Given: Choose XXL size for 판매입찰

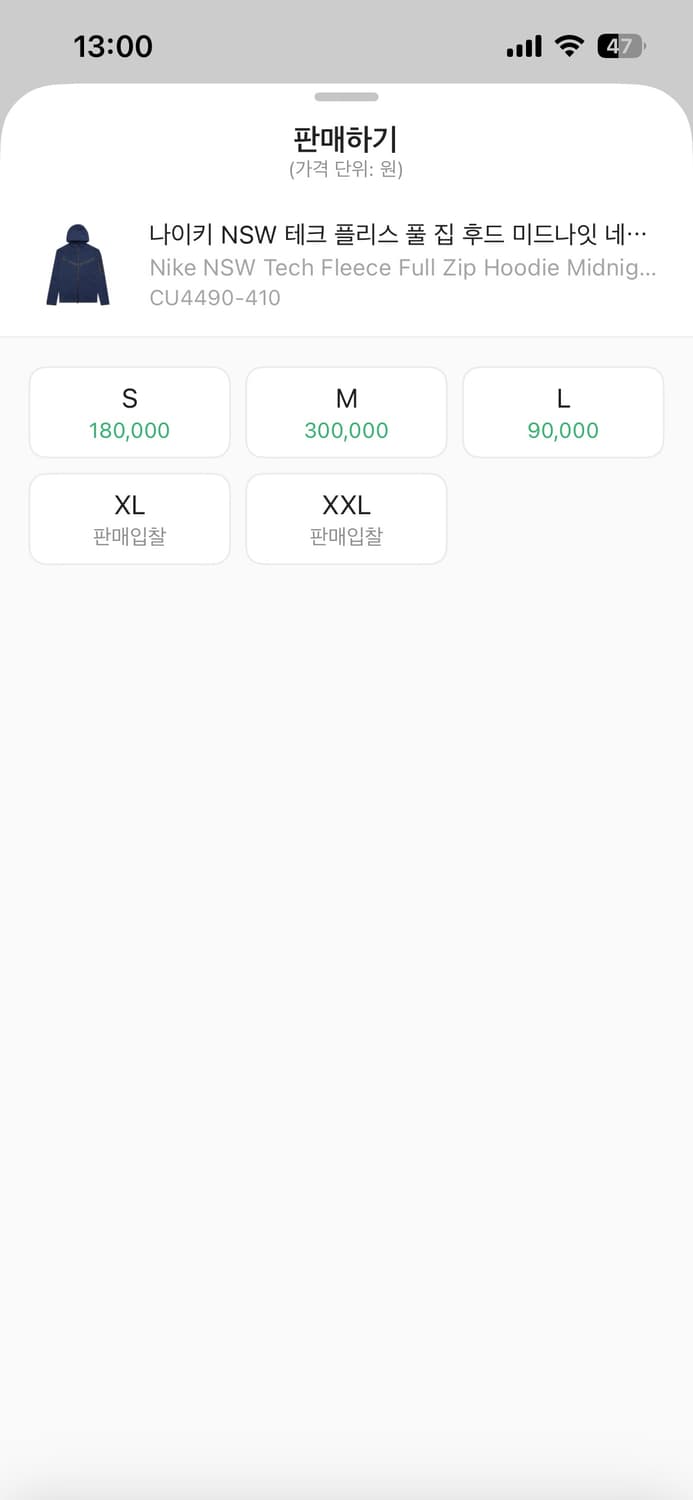Looking at the screenshot, I should [346, 519].
